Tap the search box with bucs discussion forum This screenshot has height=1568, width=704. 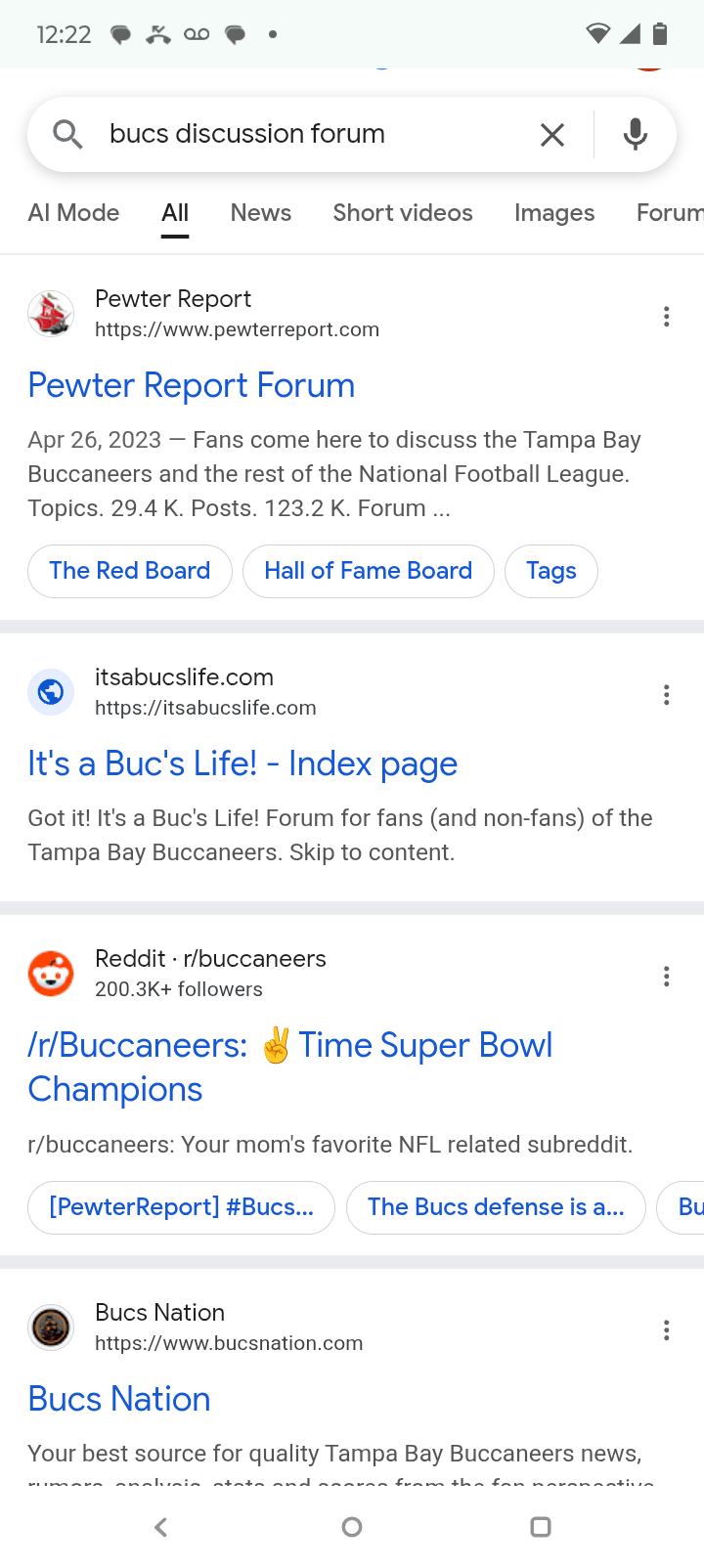coord(313,134)
